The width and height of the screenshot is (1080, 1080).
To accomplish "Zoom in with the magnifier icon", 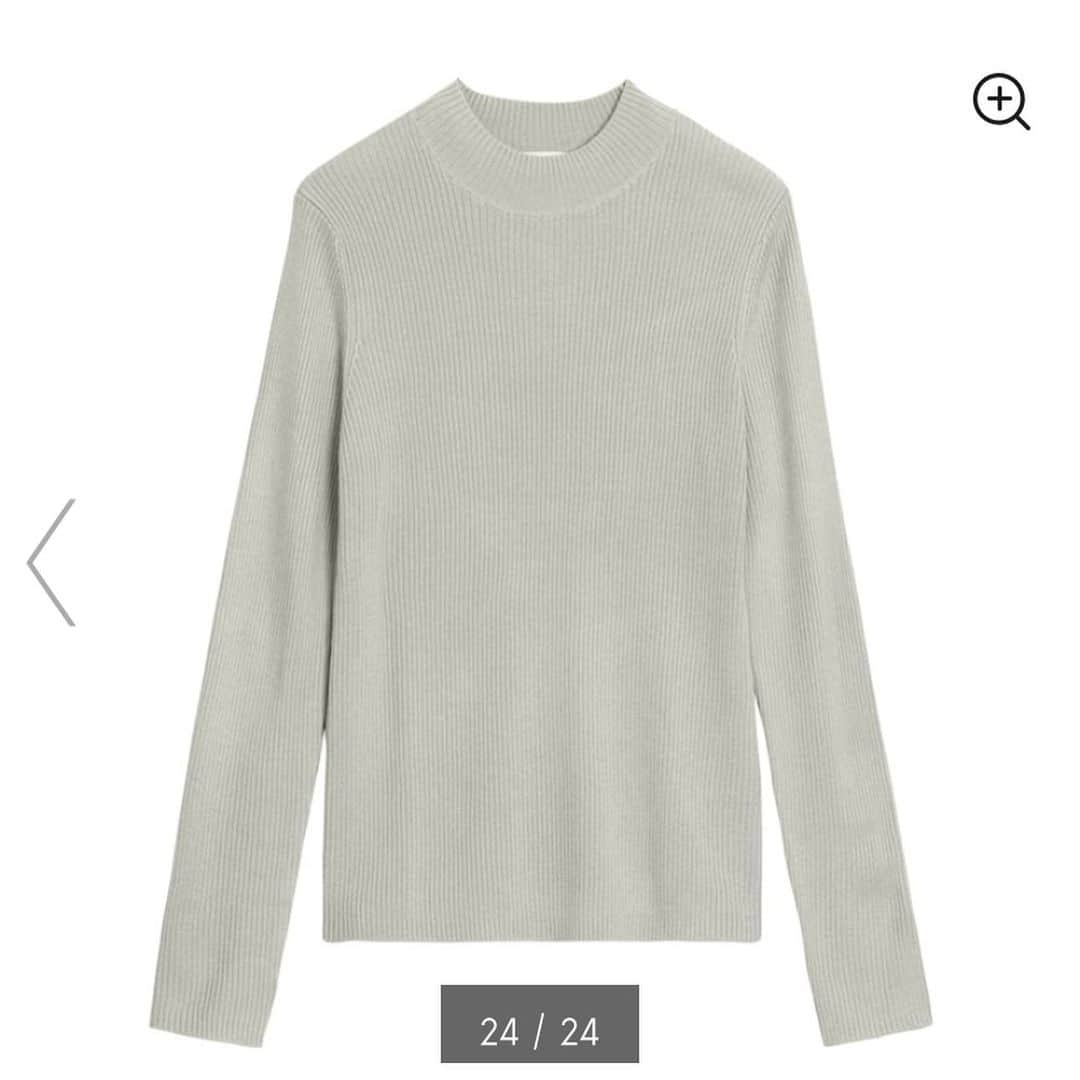I will (x=1000, y=101).
